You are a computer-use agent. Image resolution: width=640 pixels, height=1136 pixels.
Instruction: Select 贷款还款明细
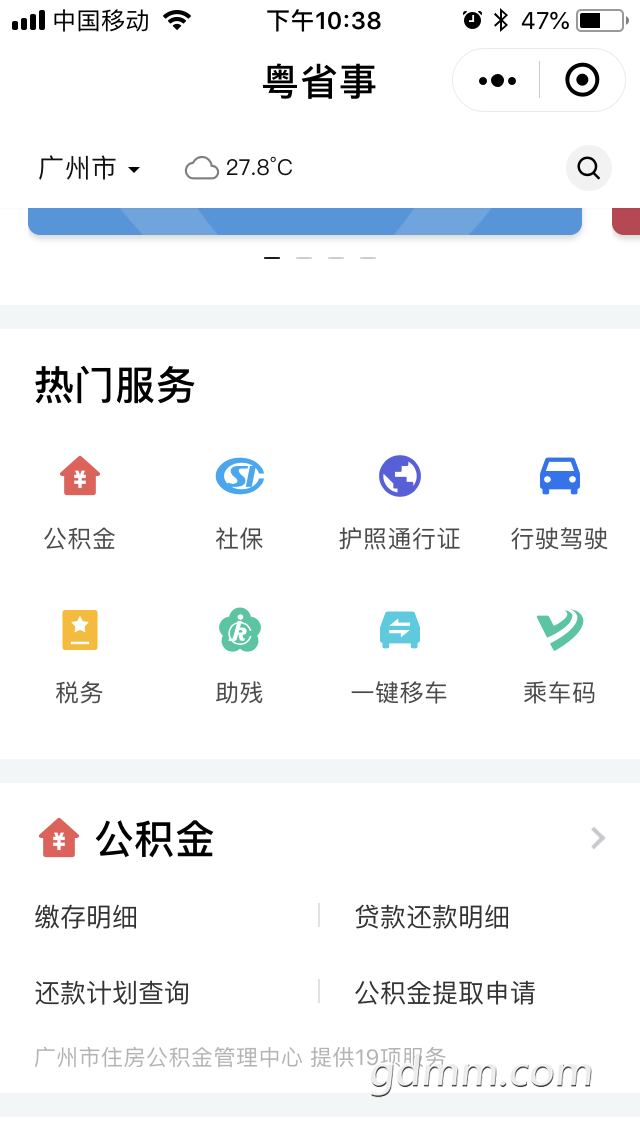pos(432,917)
